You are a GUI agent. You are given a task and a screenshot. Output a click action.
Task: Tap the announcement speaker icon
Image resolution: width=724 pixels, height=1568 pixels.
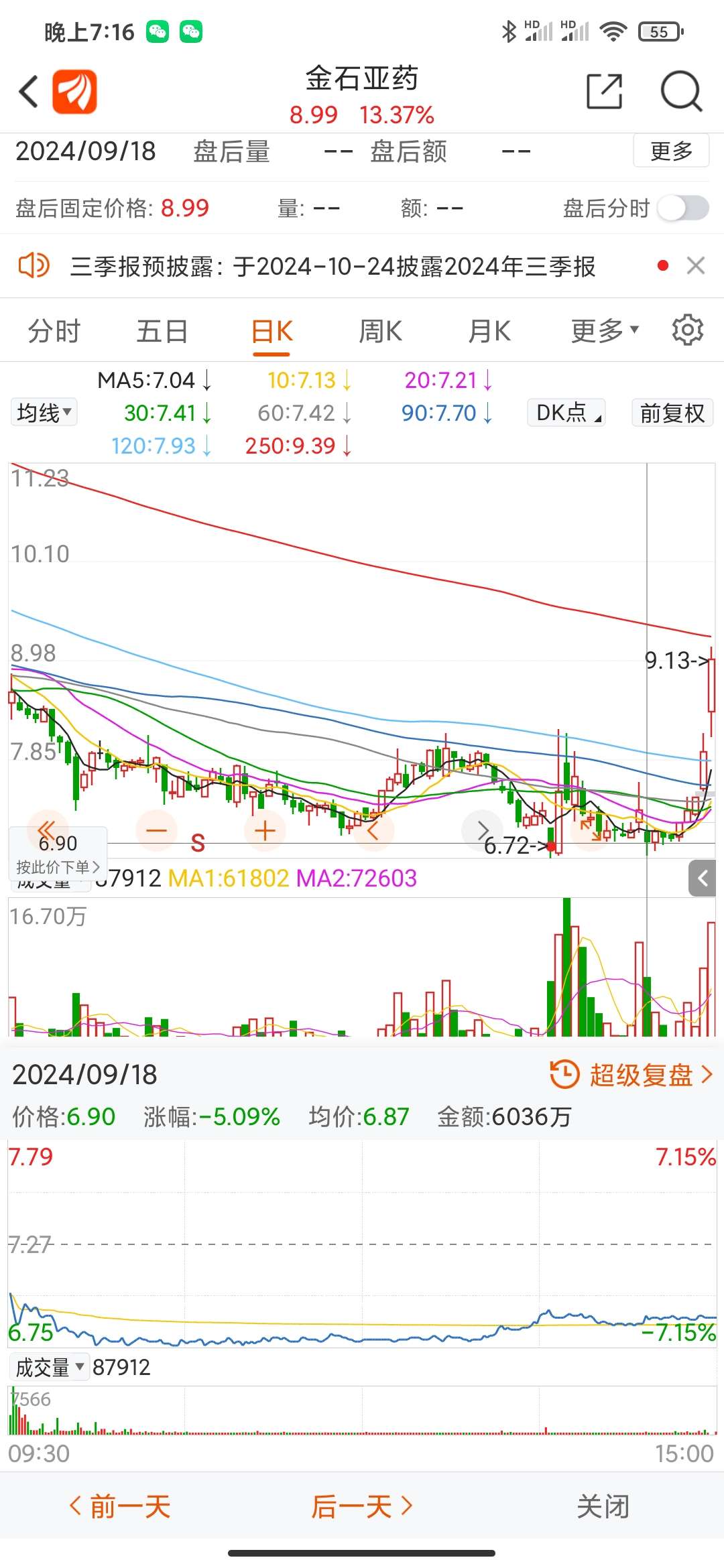click(33, 265)
